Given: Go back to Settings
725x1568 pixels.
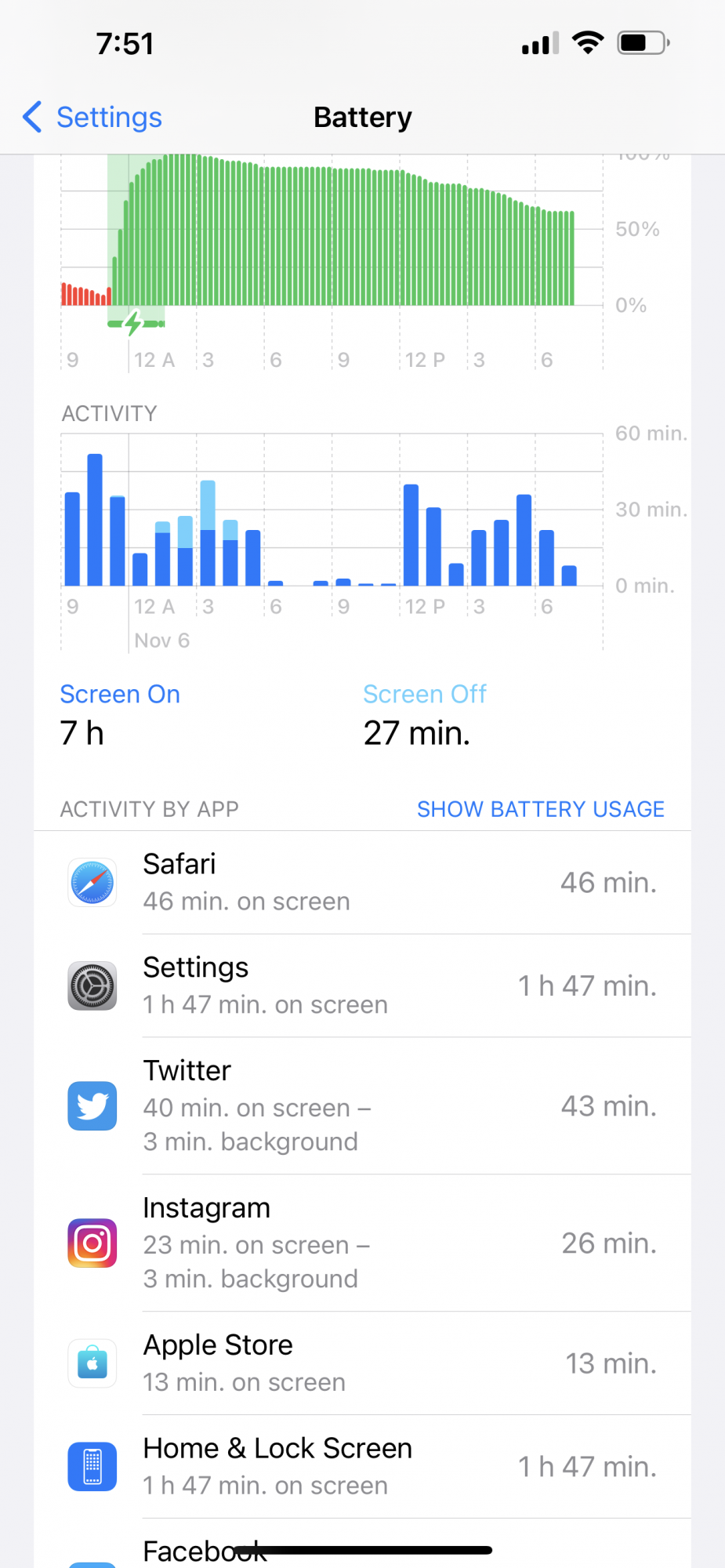Looking at the screenshot, I should pos(92,118).
